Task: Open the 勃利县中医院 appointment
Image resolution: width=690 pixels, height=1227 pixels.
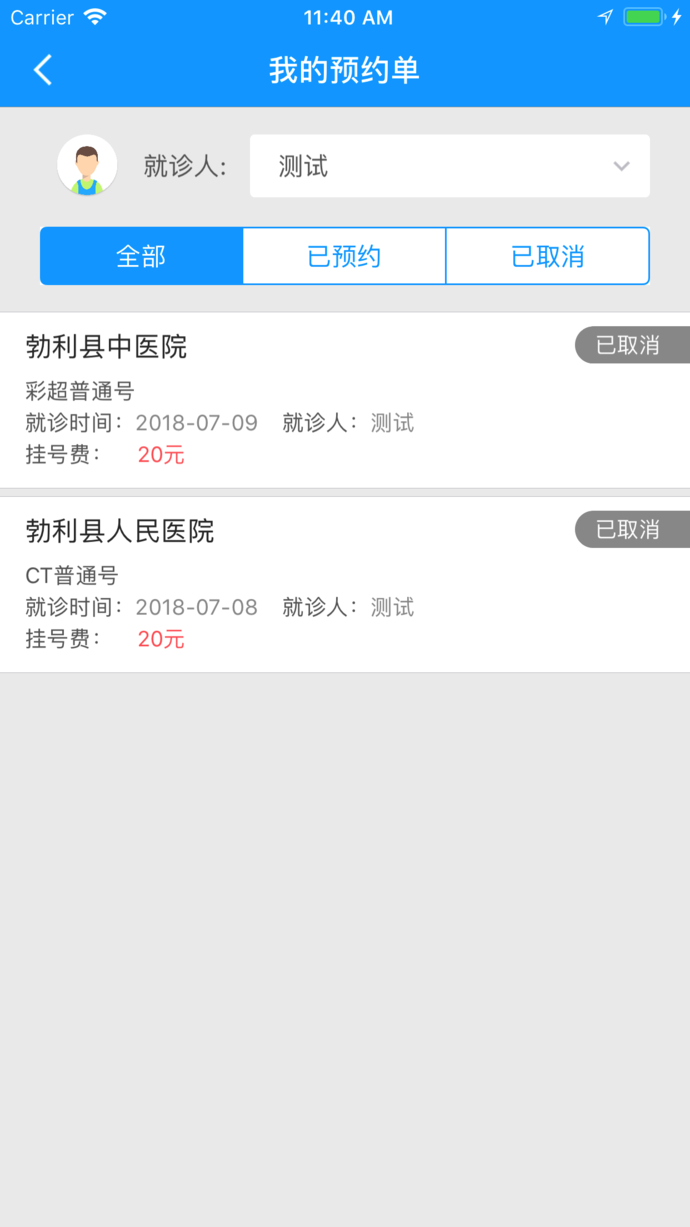Action: (x=300, y=400)
